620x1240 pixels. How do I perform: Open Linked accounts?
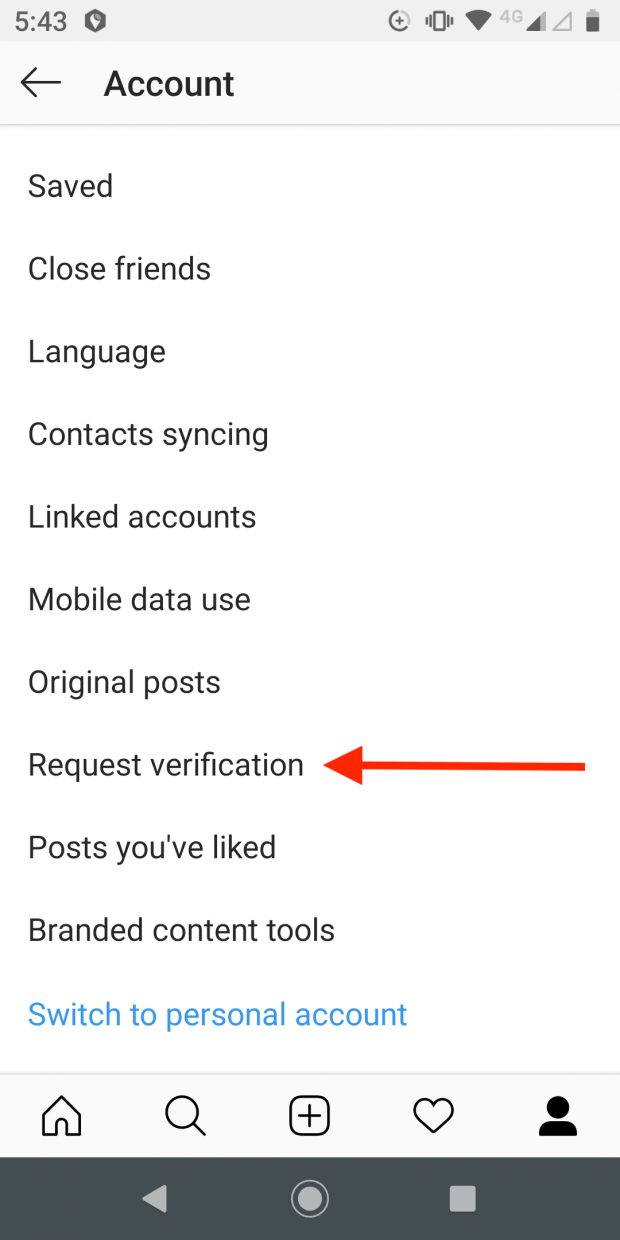(142, 517)
